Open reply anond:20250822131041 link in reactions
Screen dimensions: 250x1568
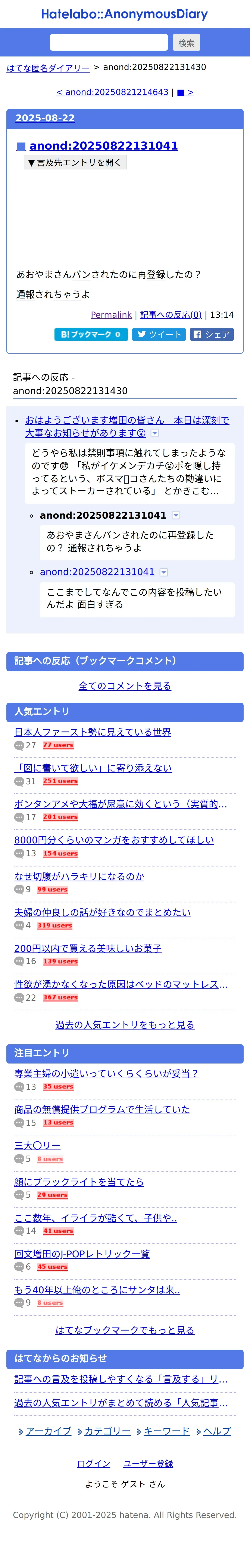click(97, 572)
